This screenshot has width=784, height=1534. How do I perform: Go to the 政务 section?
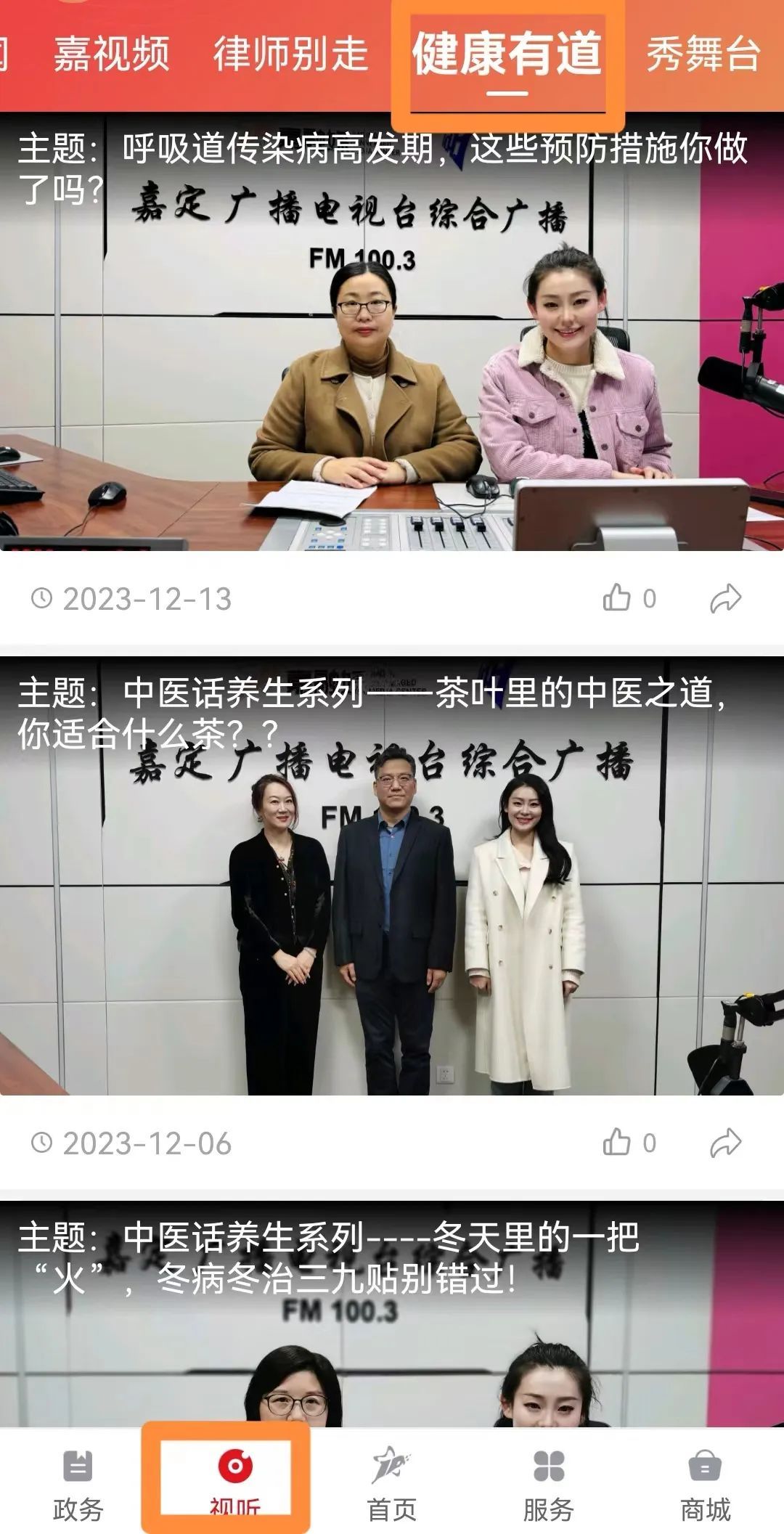(x=78, y=1485)
